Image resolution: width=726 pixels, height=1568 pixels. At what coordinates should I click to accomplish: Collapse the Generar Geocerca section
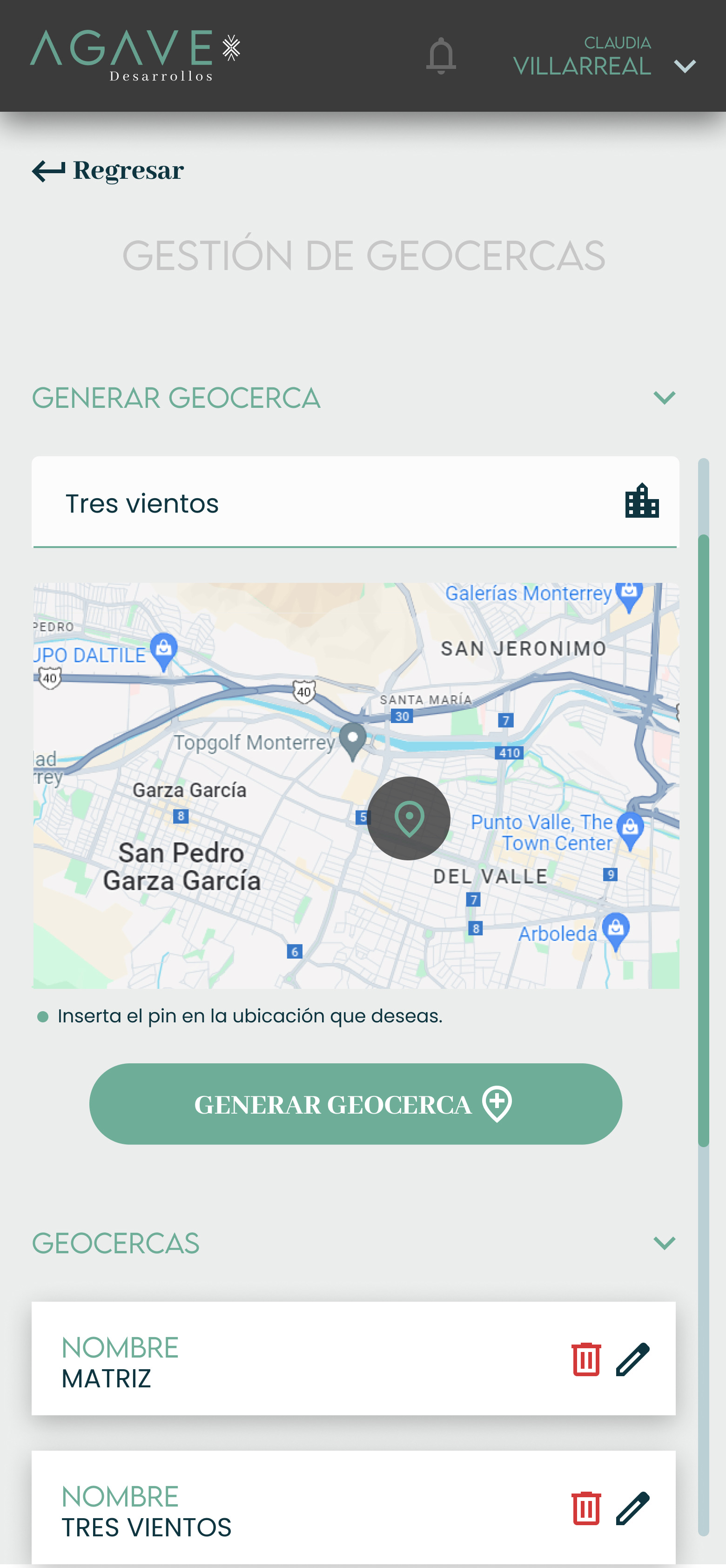coord(665,398)
